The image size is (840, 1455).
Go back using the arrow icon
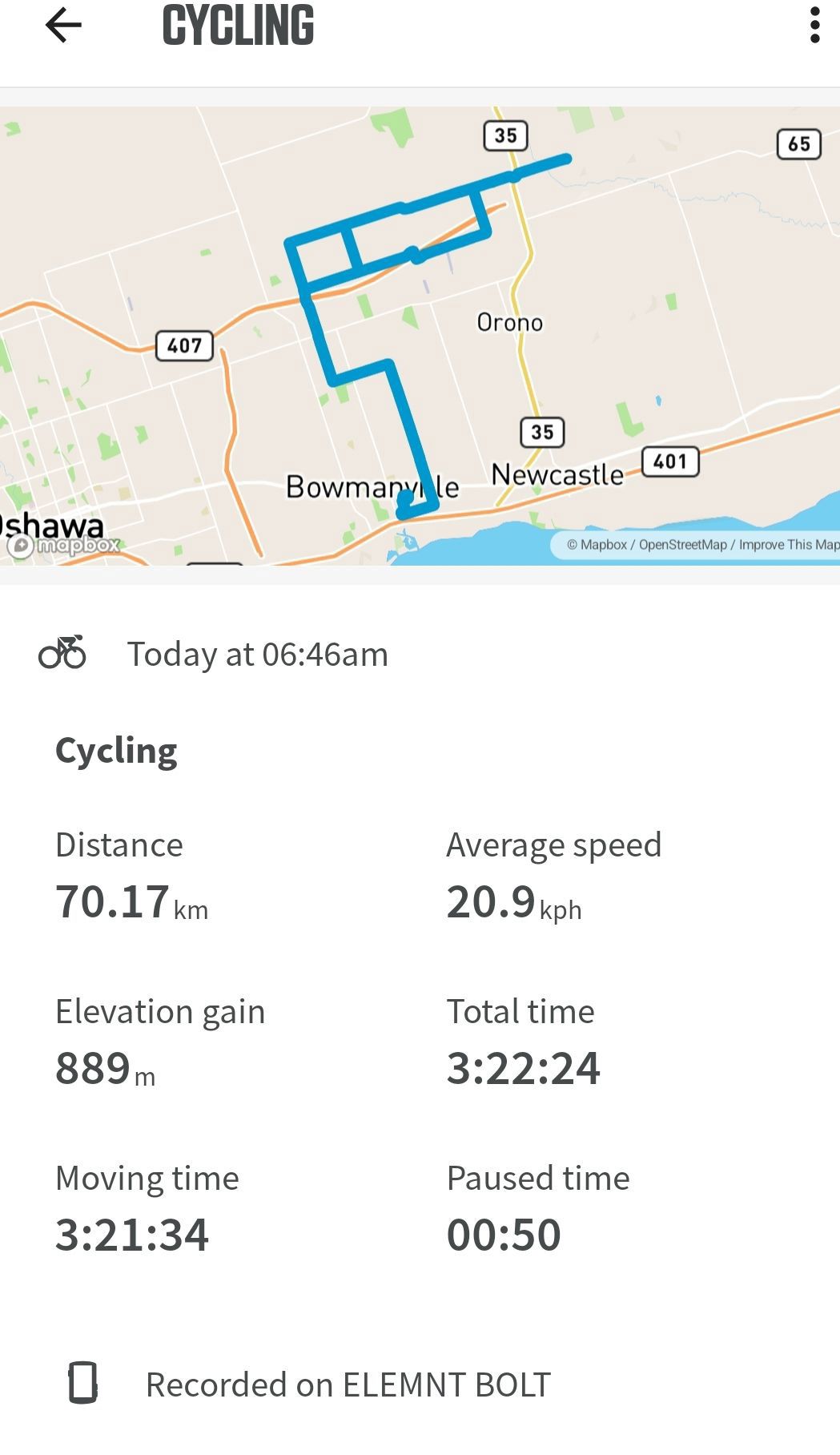coord(63,26)
